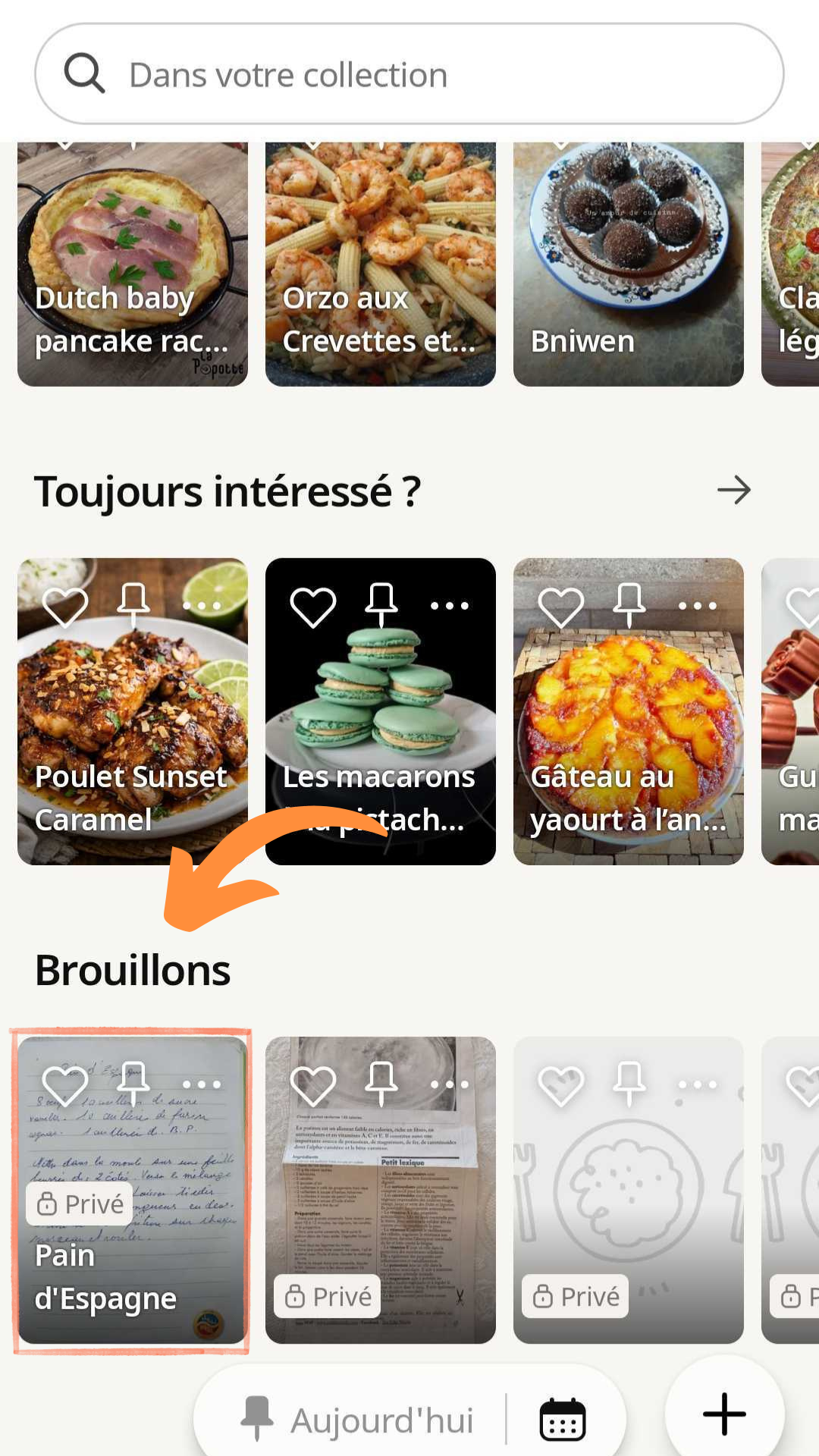Add a new recipe with plus button
819x1456 pixels.
click(724, 1414)
